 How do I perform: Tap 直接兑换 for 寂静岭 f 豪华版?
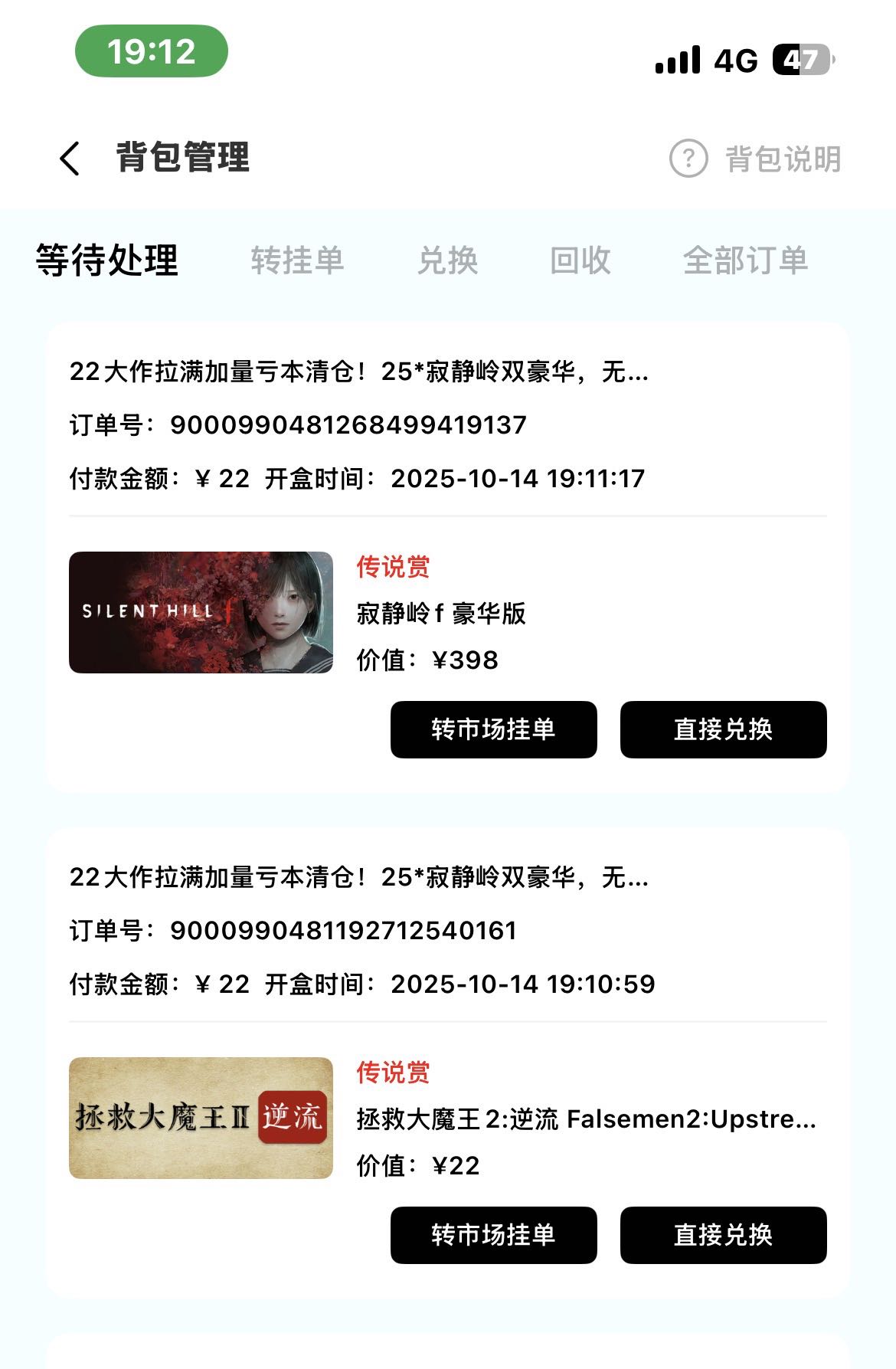click(x=723, y=729)
